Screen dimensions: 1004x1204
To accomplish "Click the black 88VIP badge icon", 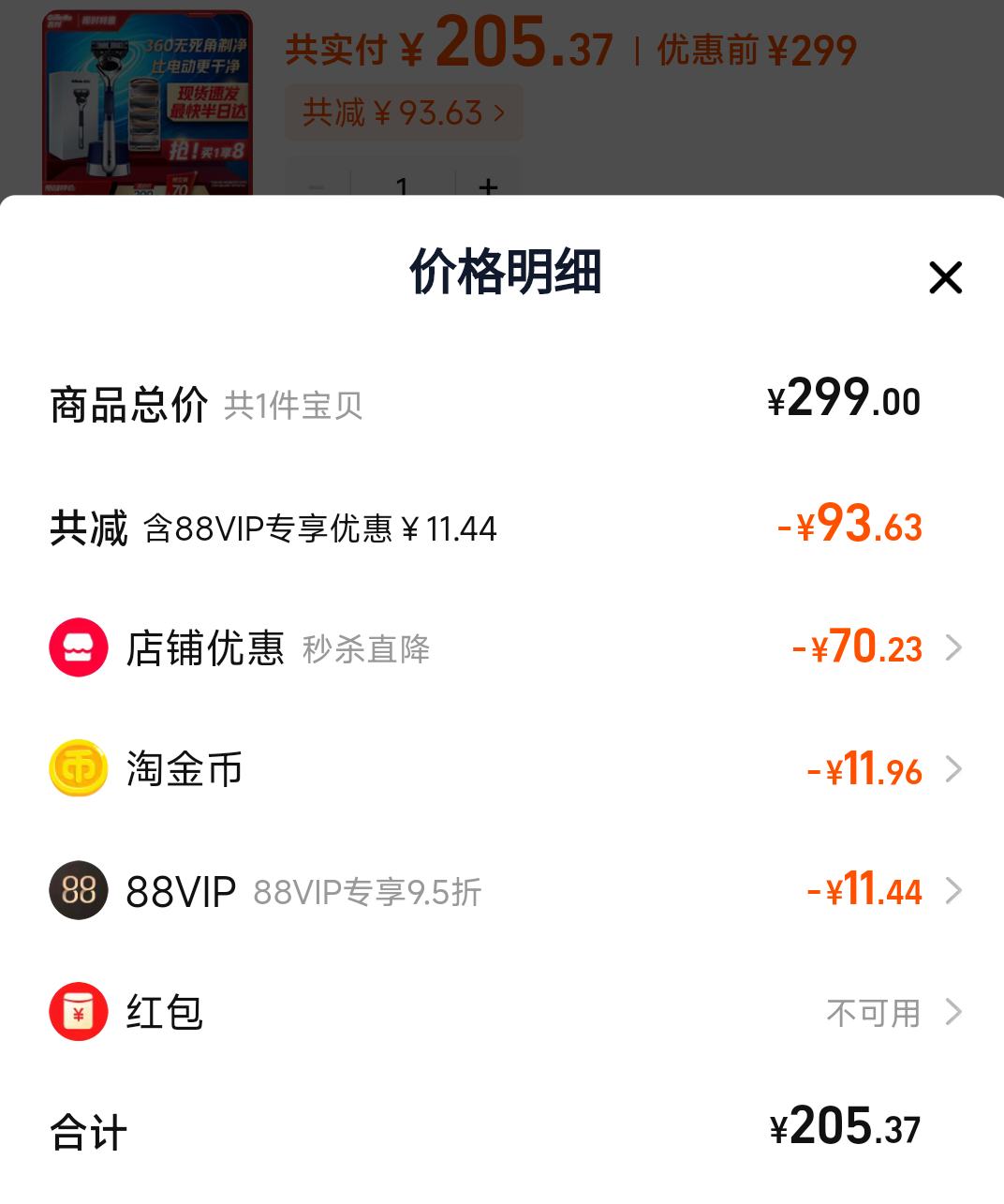I will point(79,891).
